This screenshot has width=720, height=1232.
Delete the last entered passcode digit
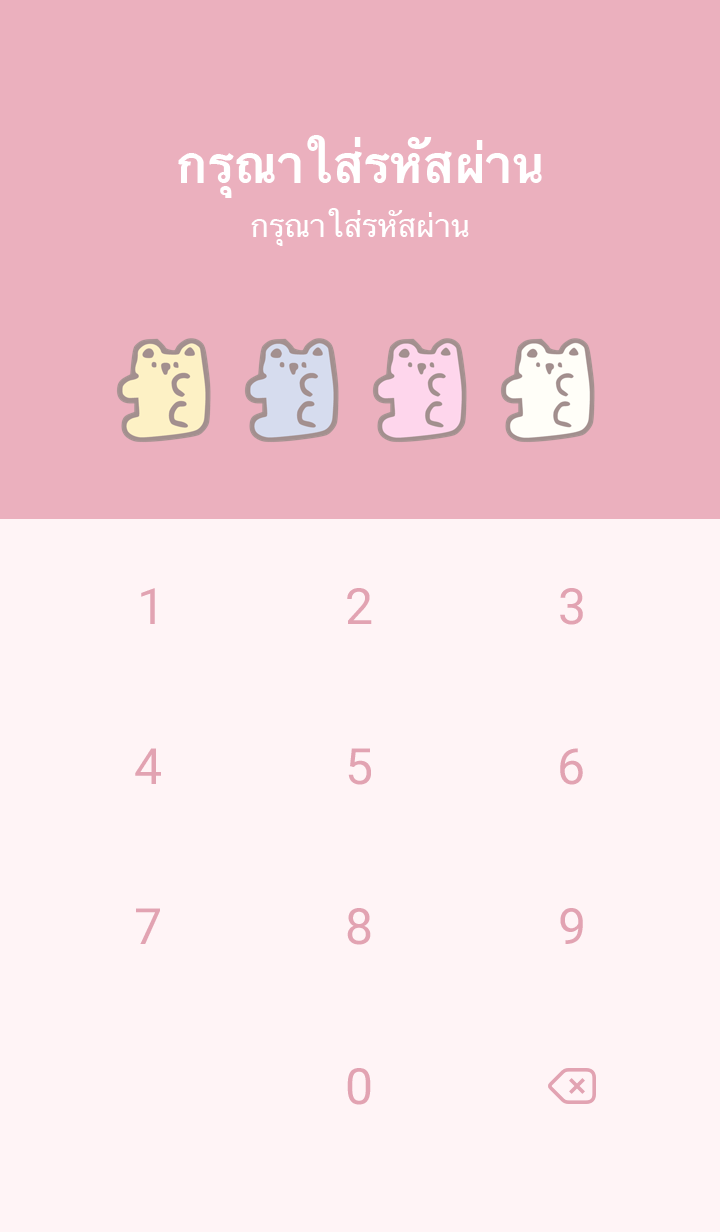(x=572, y=1086)
